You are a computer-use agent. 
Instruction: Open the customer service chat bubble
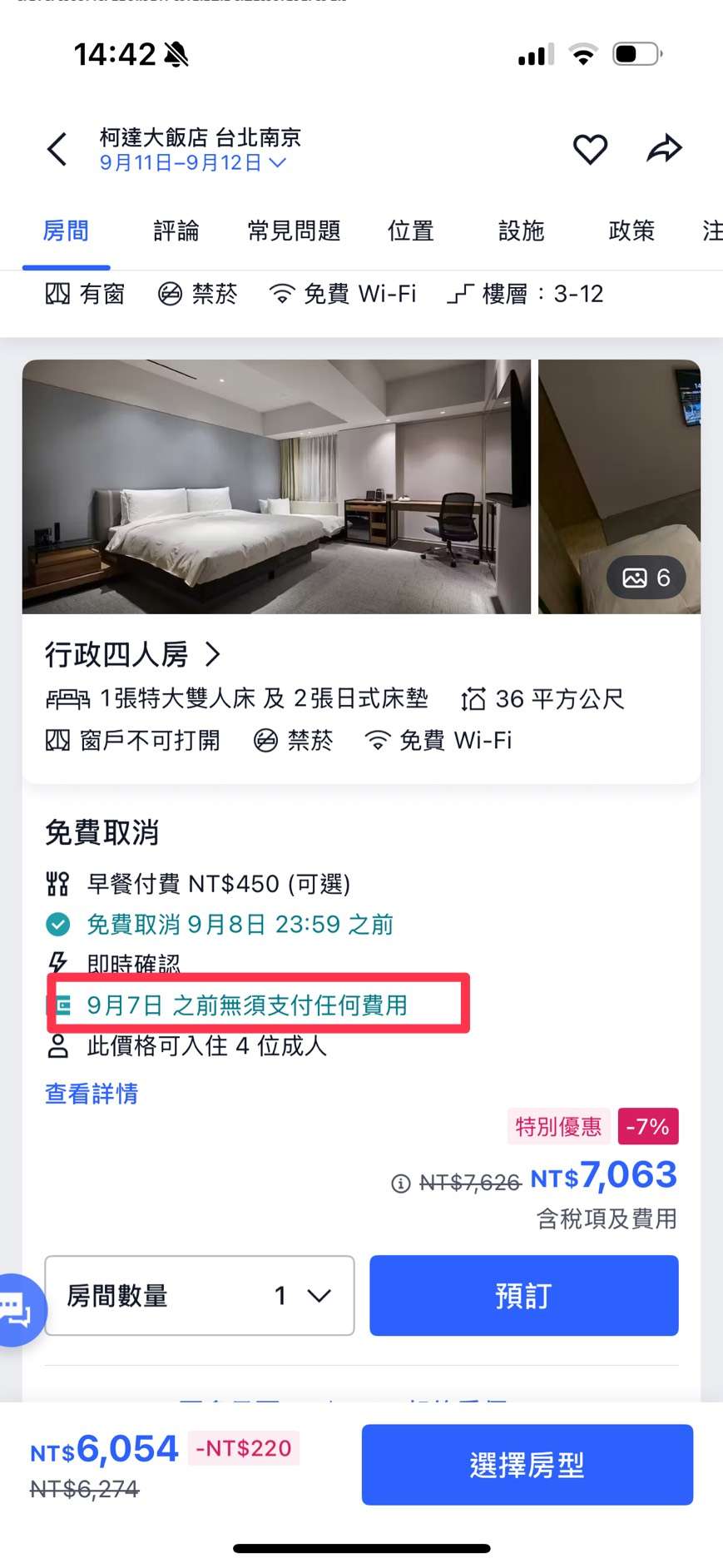point(18,1310)
